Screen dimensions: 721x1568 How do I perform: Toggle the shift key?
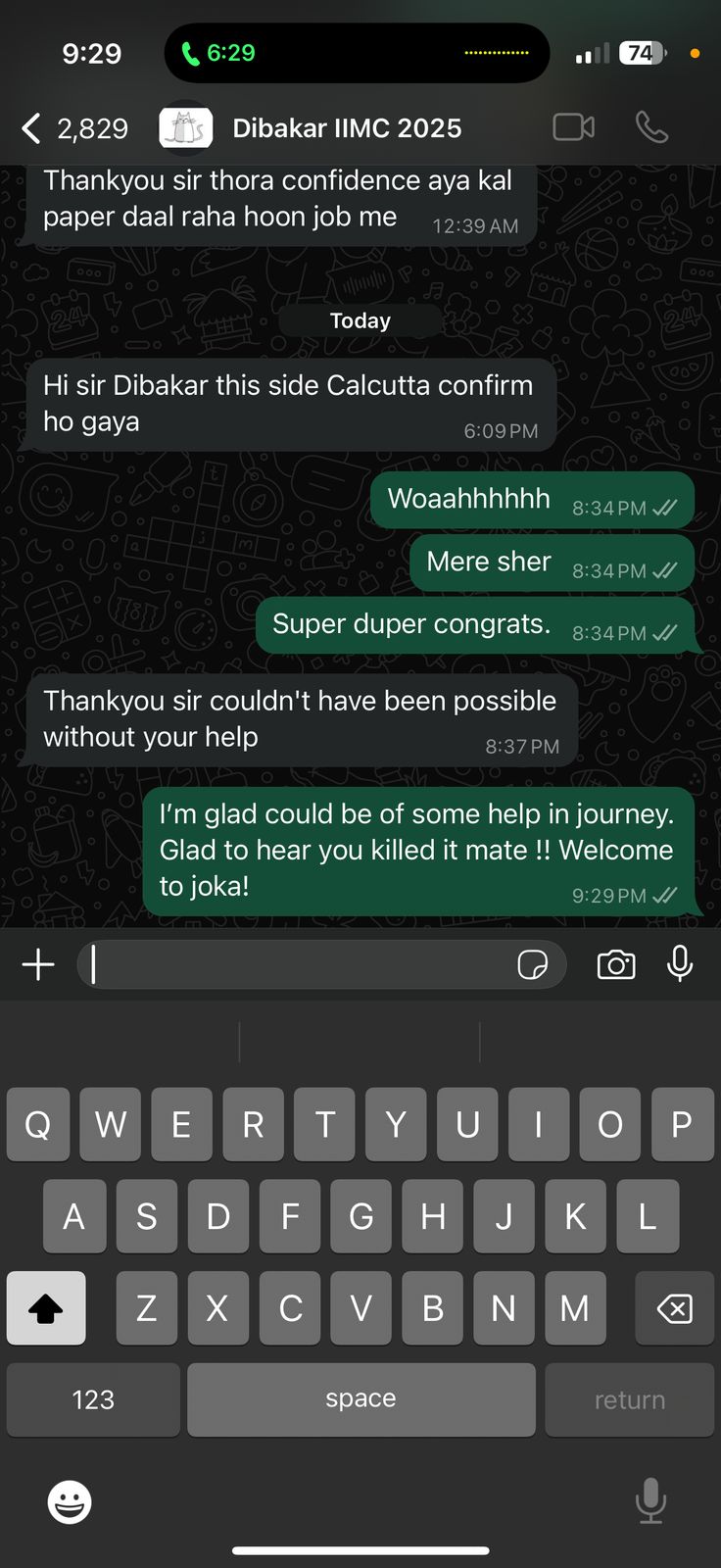pos(46,1308)
